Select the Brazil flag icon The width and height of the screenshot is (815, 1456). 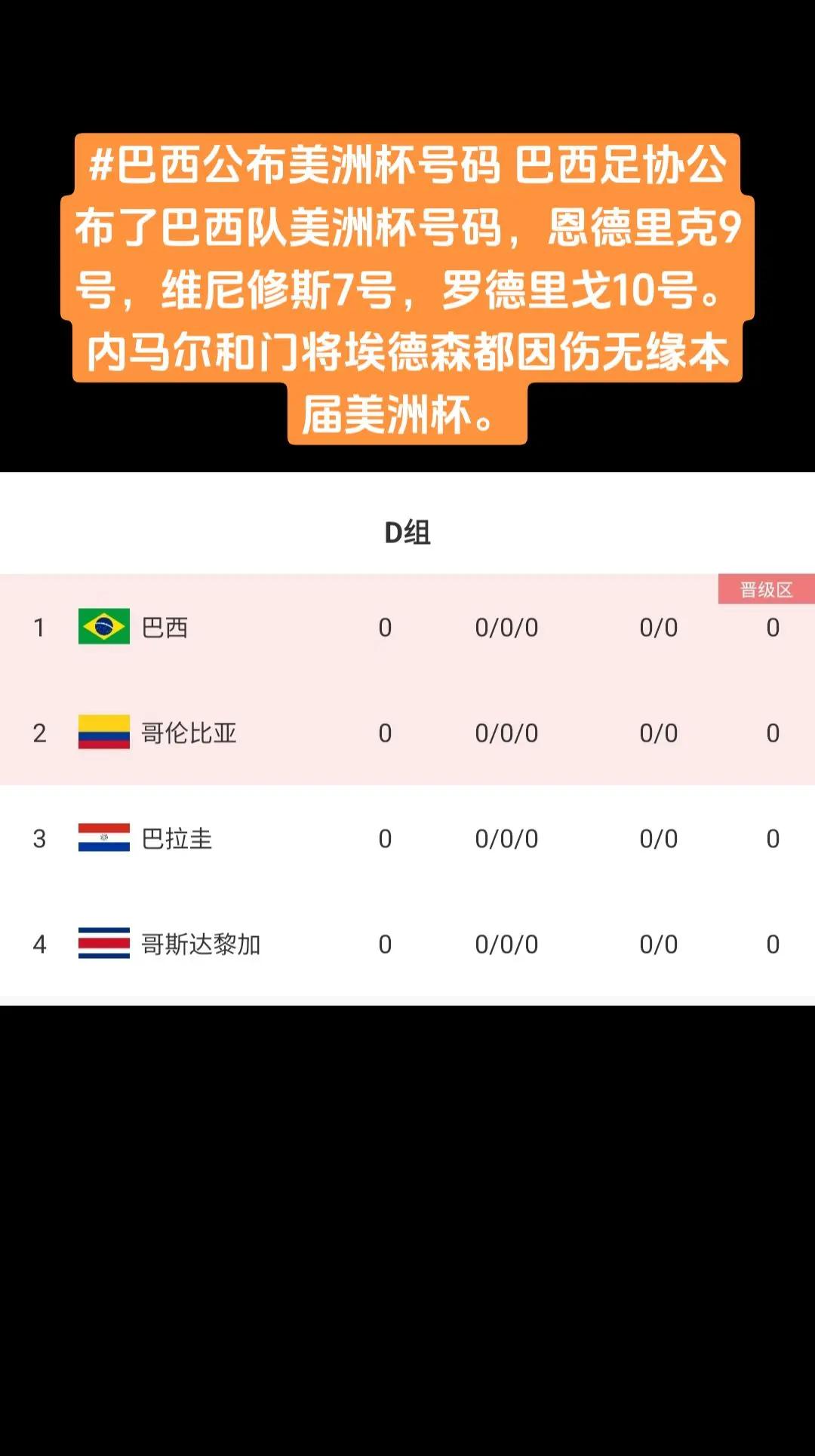(103, 627)
